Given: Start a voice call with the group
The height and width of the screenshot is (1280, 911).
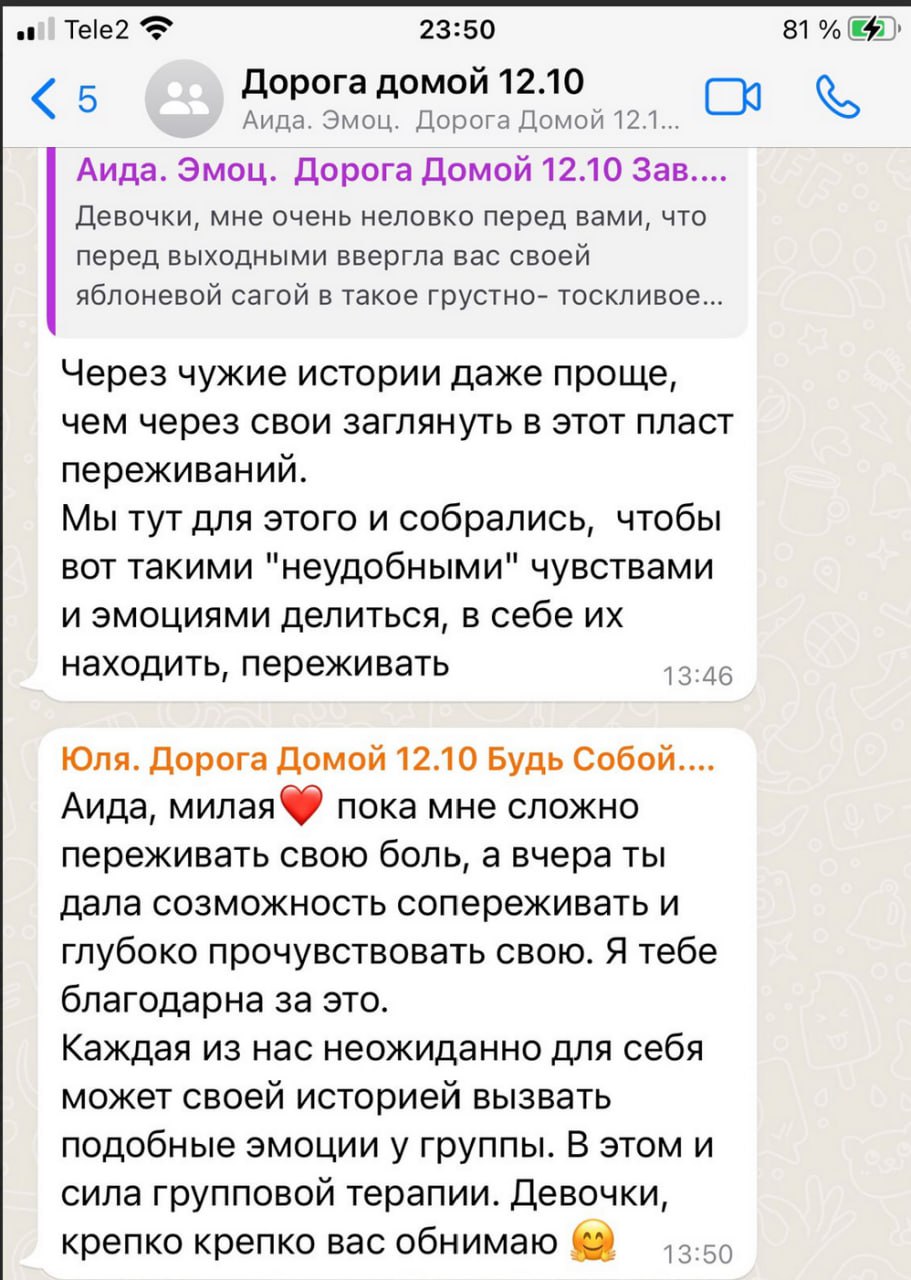Looking at the screenshot, I should 838,97.
